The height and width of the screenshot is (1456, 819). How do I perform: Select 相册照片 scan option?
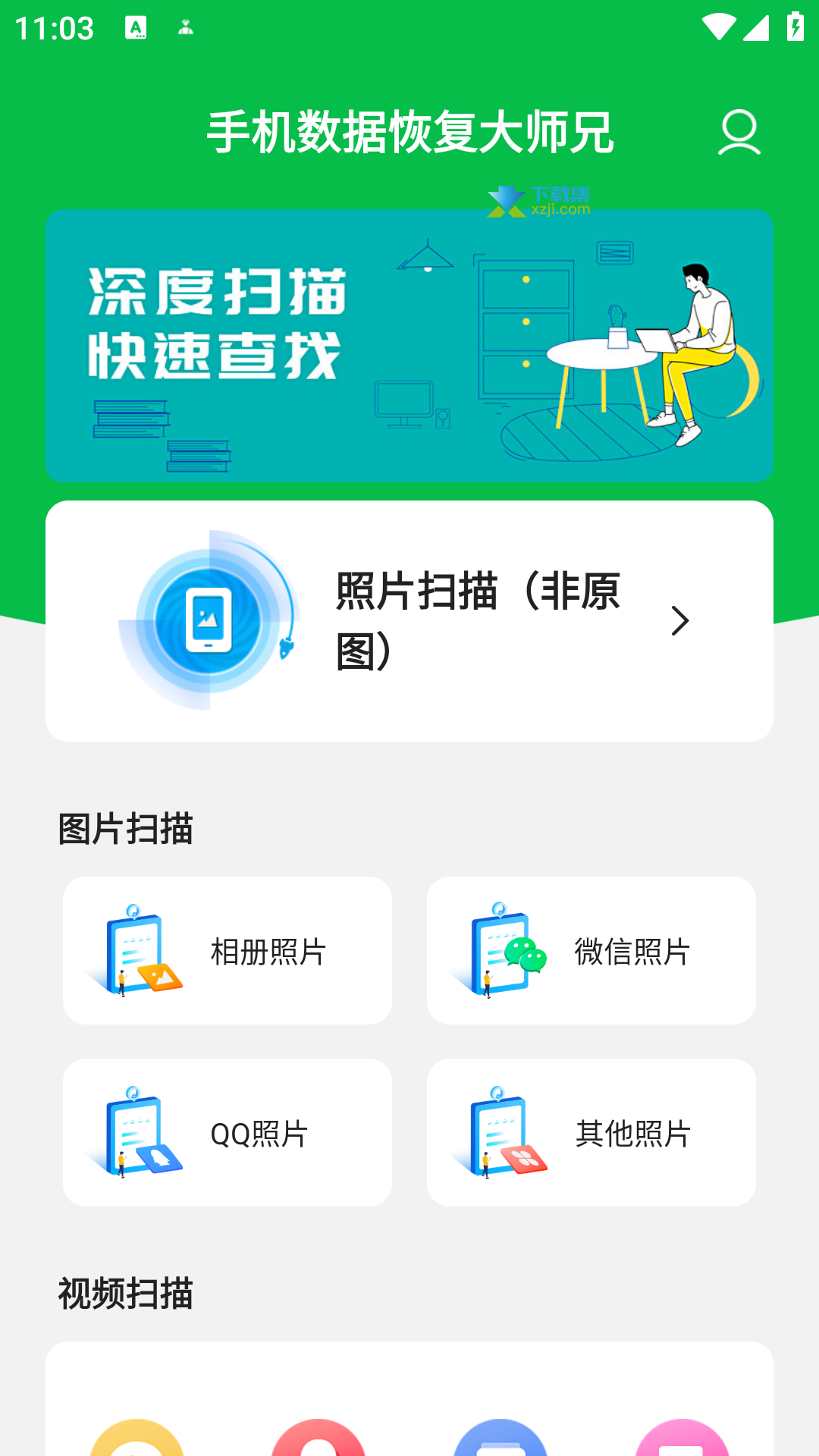point(227,951)
